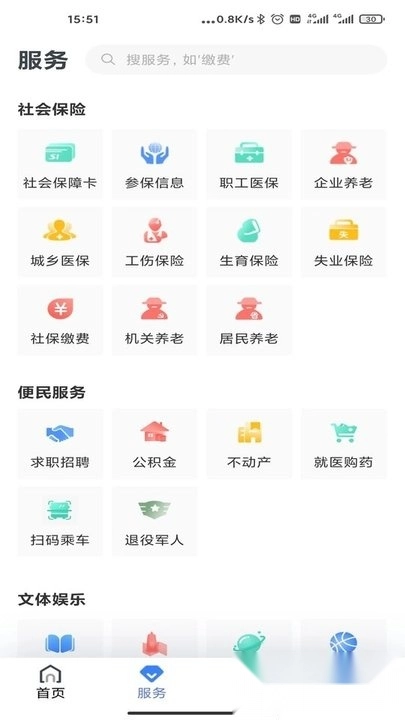Select the 服务 tab
The width and height of the screenshot is (405, 720).
pos(152,682)
